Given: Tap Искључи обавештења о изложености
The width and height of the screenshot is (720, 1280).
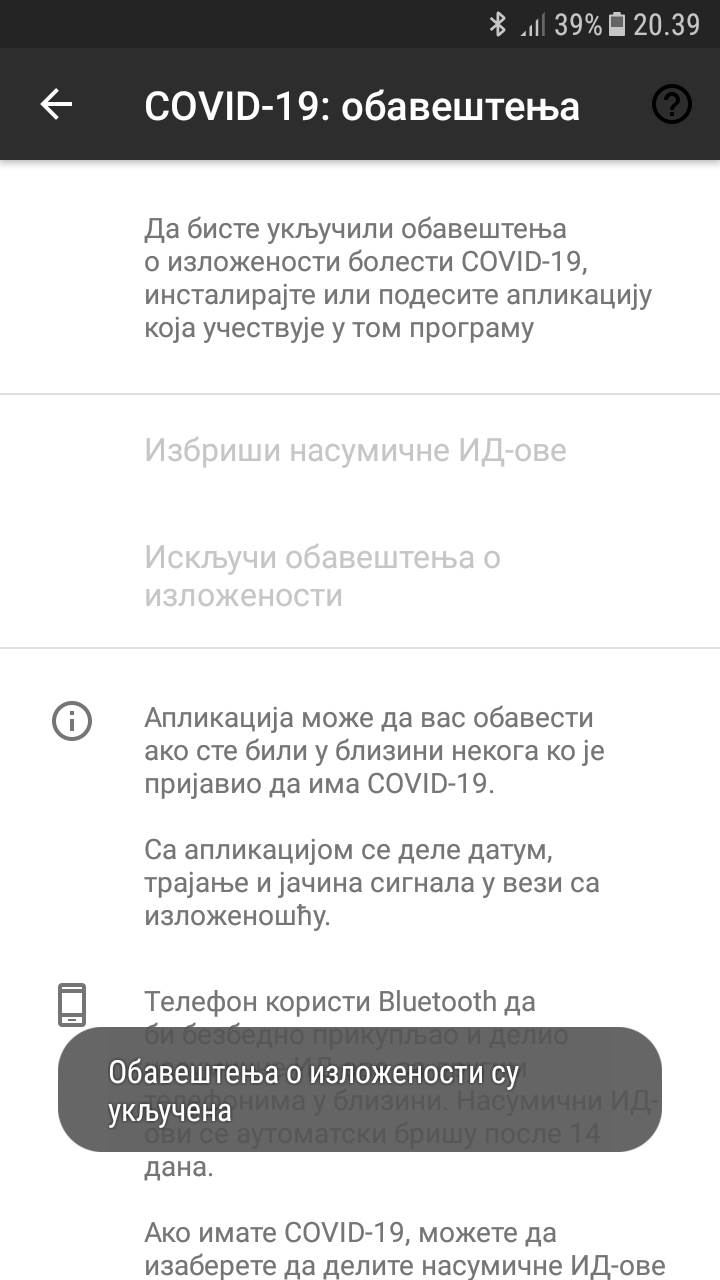Looking at the screenshot, I should tap(322, 575).
